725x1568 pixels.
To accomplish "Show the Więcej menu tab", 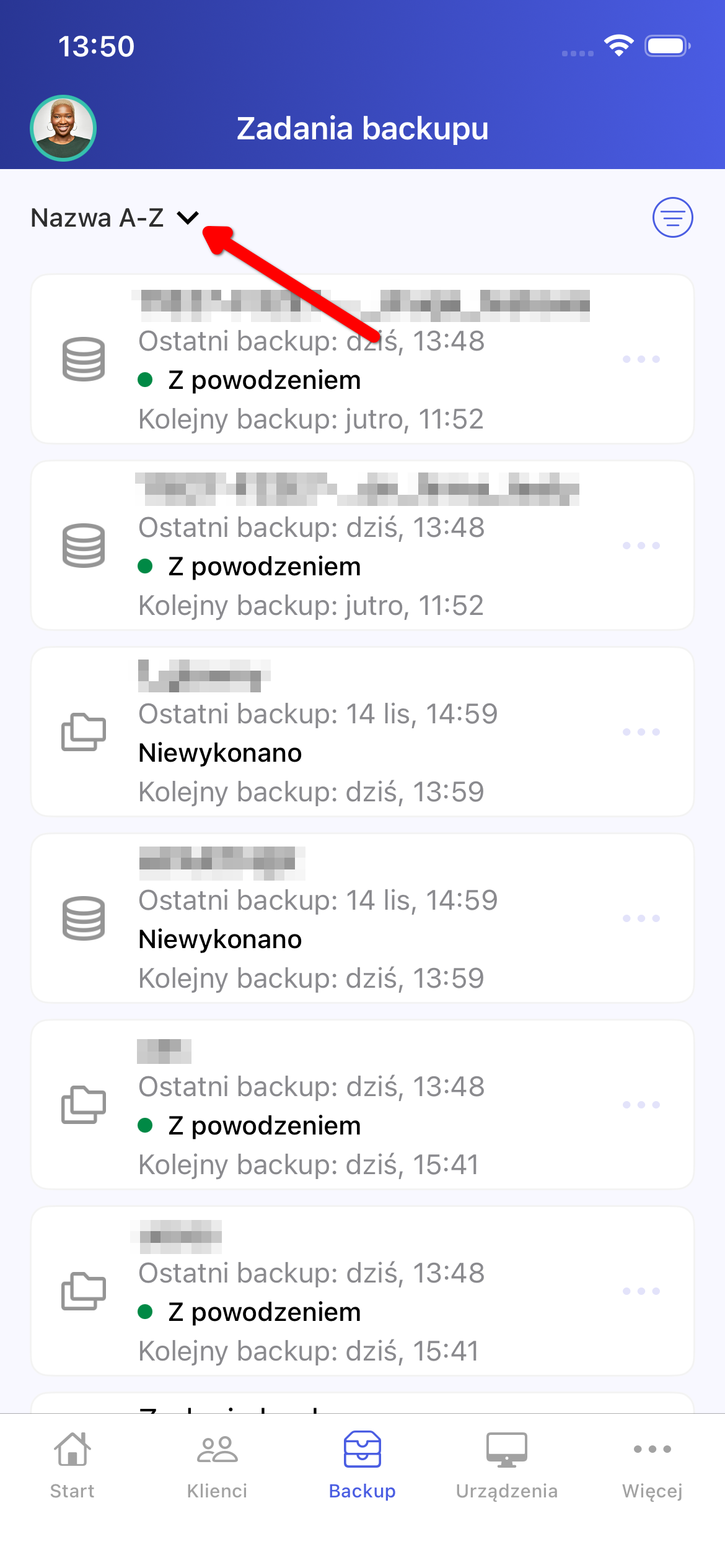I will [652, 1465].
